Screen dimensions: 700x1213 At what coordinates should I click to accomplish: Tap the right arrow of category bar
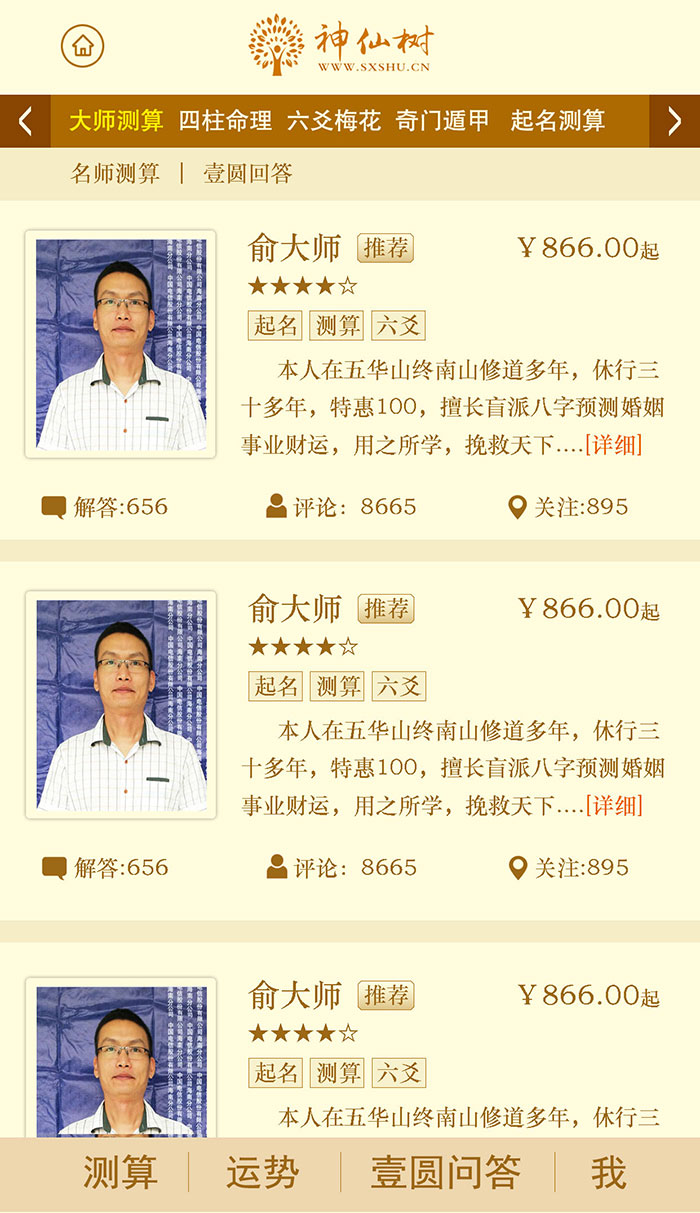click(675, 122)
